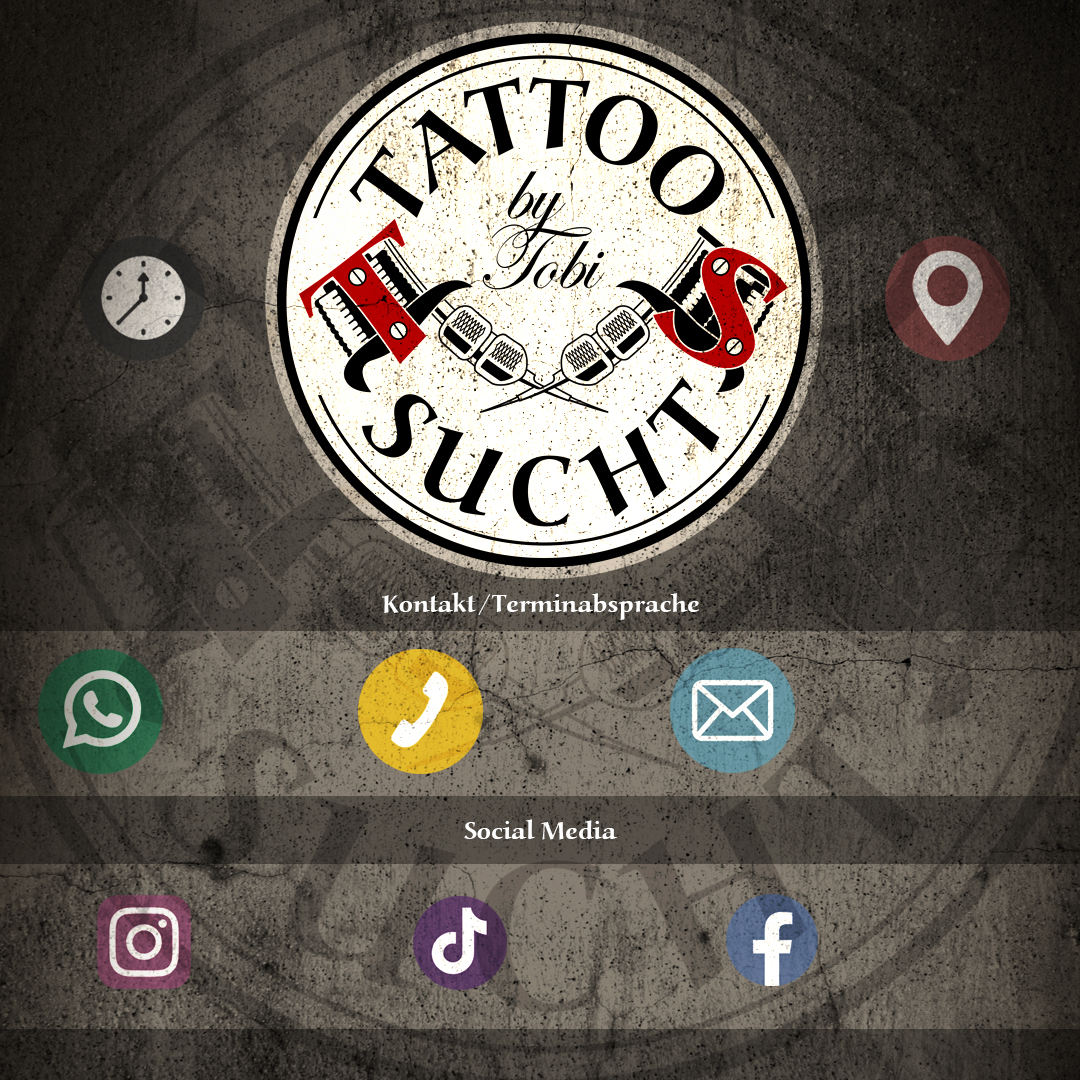This screenshot has width=1080, height=1080.
Task: Contact the studio via WhatsApp
Action: 101,711
